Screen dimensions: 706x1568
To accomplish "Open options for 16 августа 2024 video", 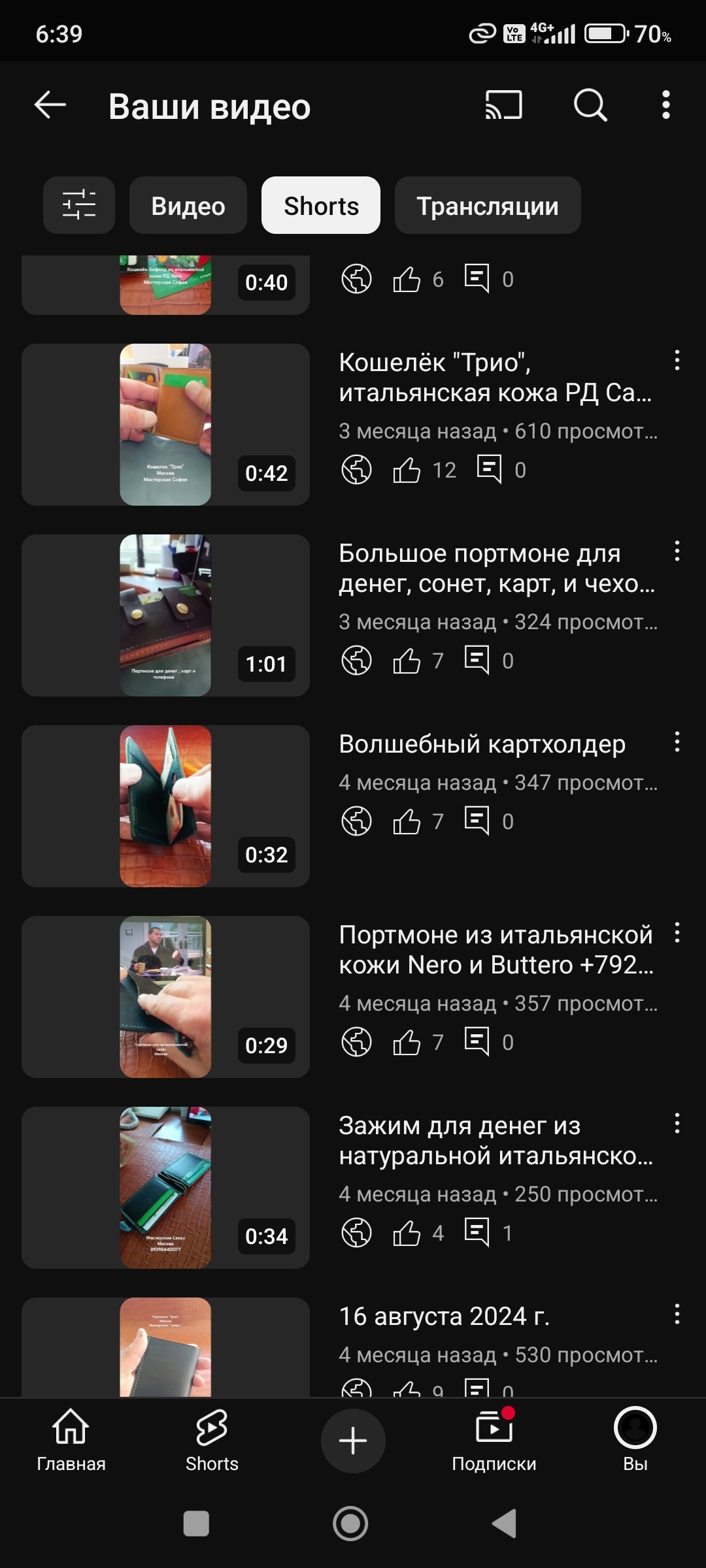I will point(677,1314).
